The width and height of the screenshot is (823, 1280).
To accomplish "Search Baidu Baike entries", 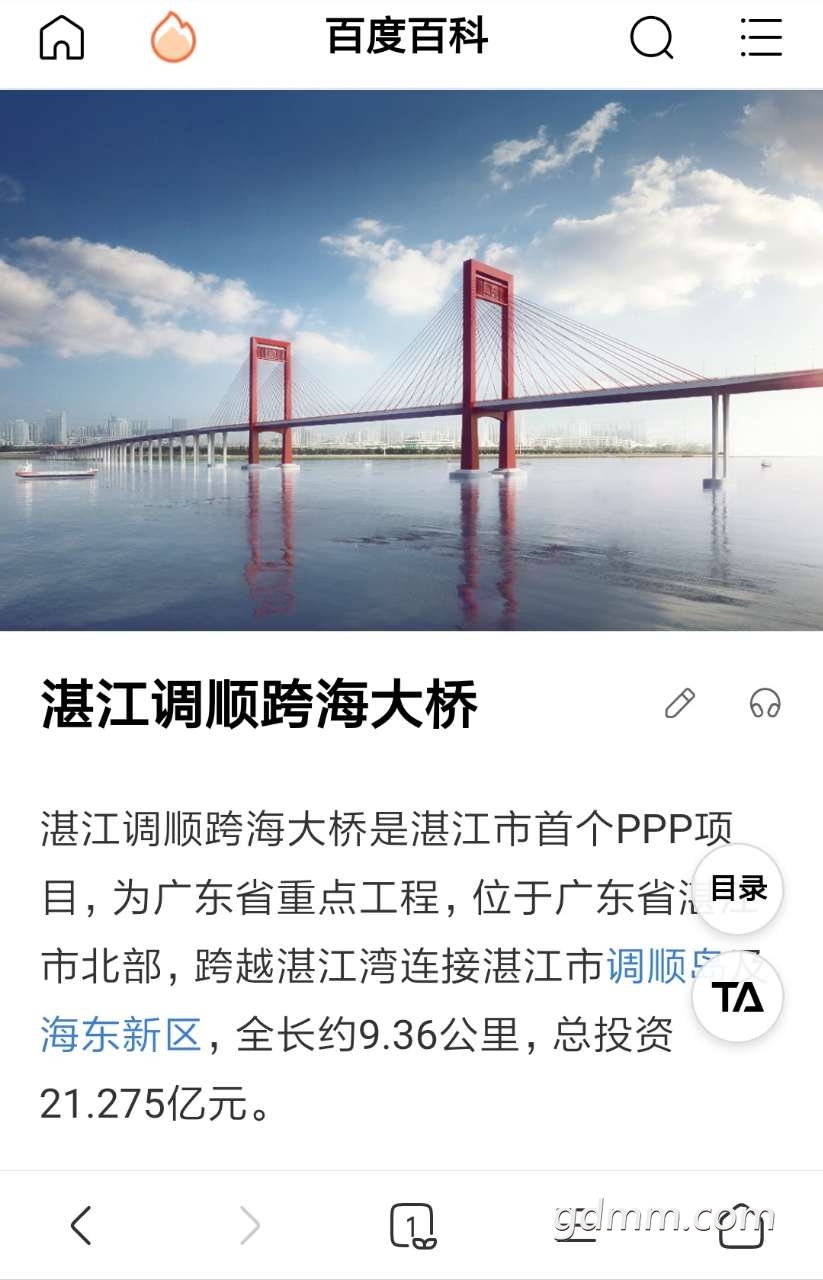I will click(x=651, y=39).
